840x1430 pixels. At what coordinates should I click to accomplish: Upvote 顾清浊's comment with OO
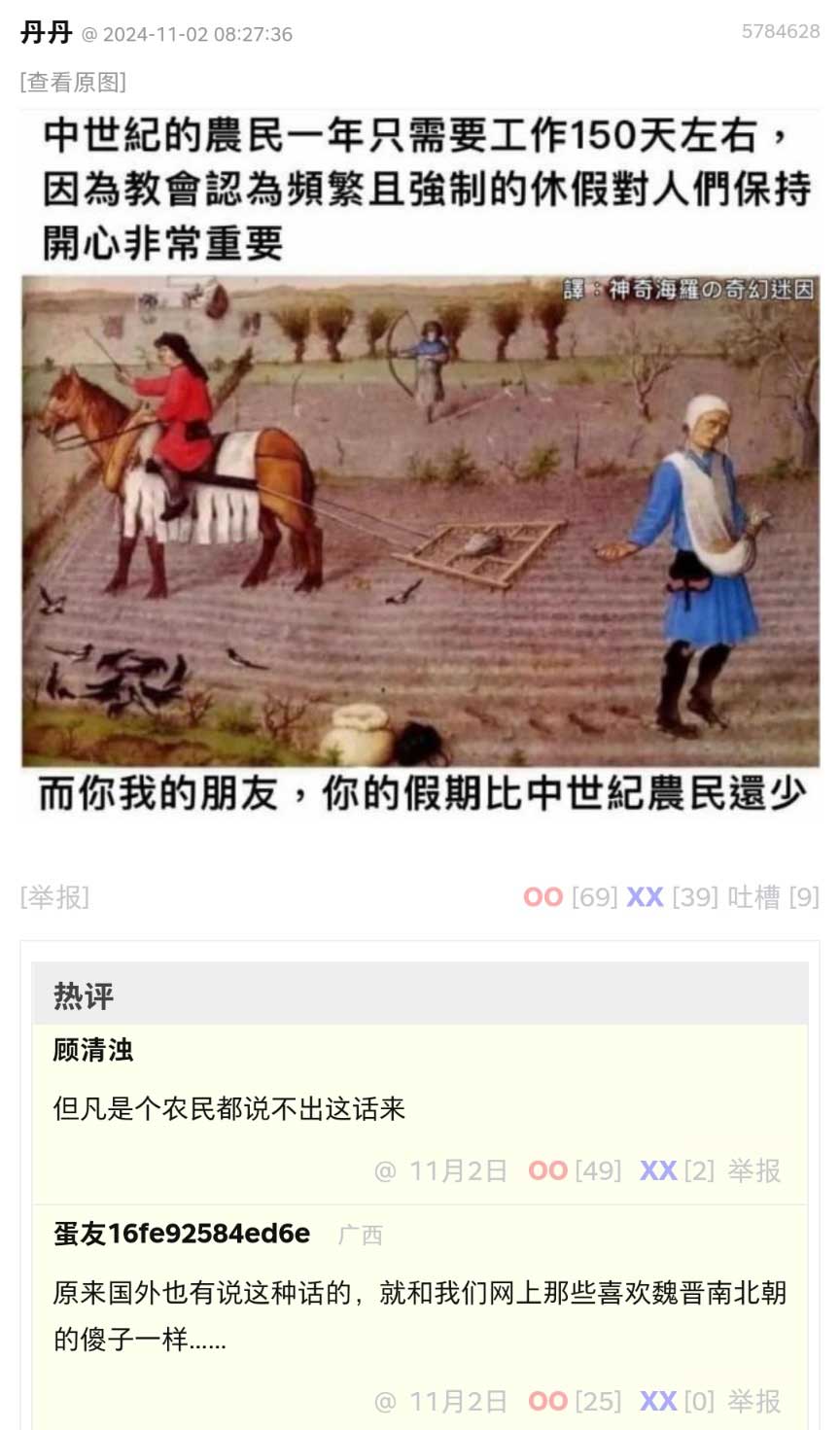[547, 1170]
